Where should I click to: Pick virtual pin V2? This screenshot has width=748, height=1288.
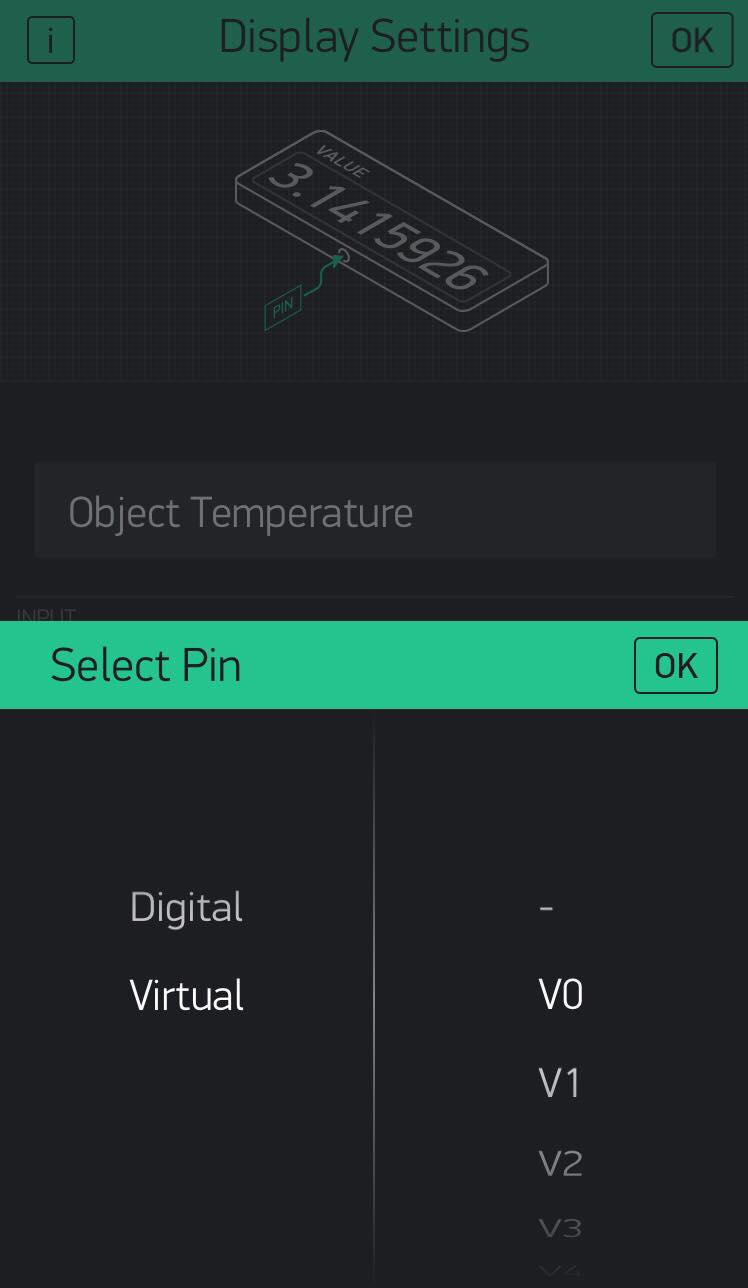pos(560,1163)
